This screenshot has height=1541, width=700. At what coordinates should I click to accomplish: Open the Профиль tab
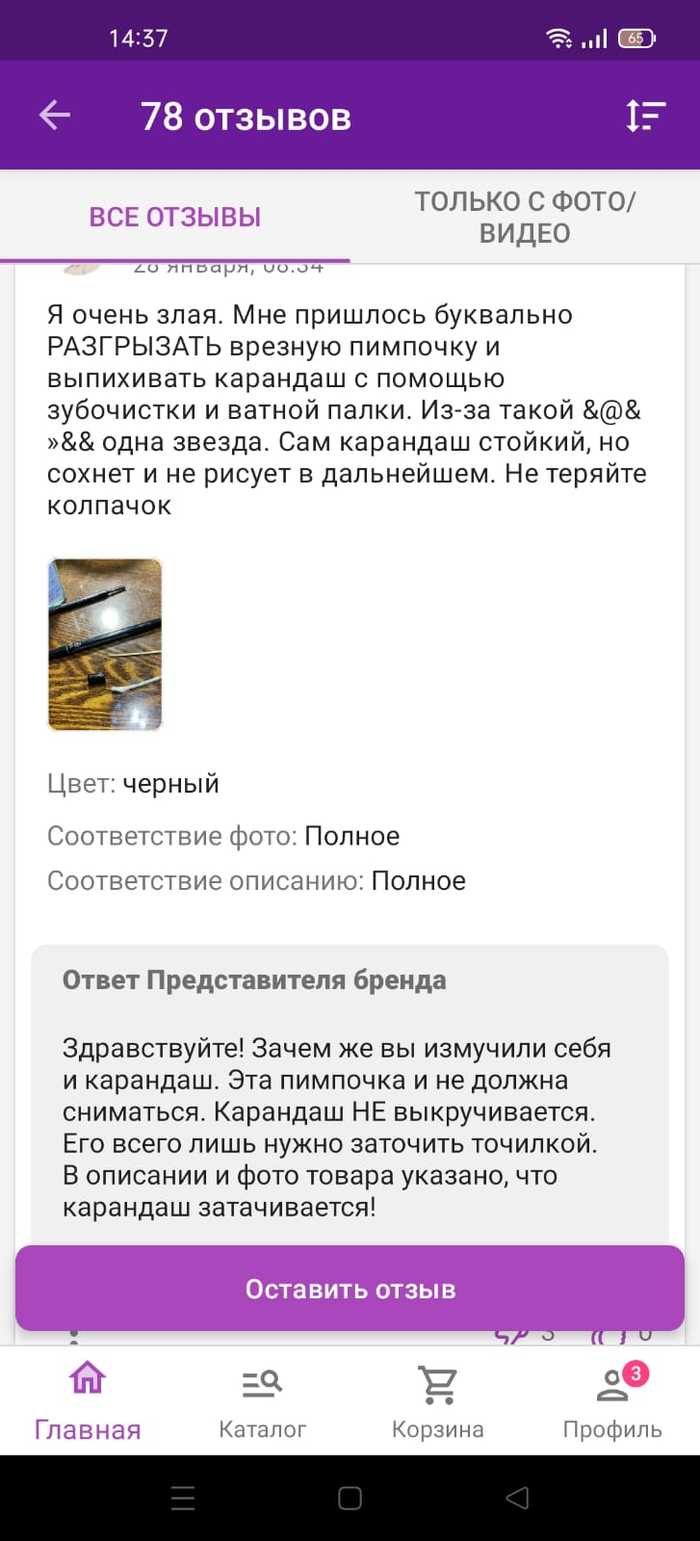(612, 1400)
